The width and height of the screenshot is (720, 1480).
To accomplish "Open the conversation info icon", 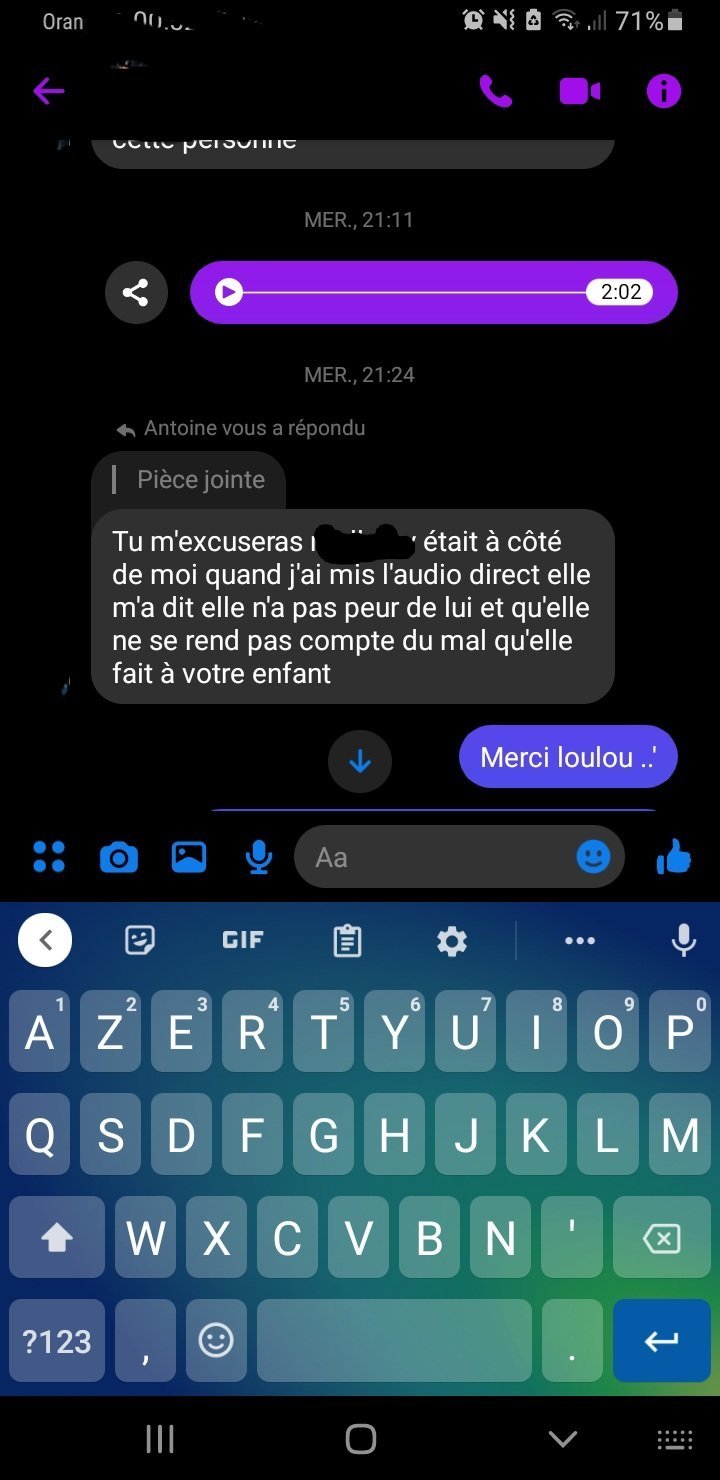I will pyautogui.click(x=664, y=92).
